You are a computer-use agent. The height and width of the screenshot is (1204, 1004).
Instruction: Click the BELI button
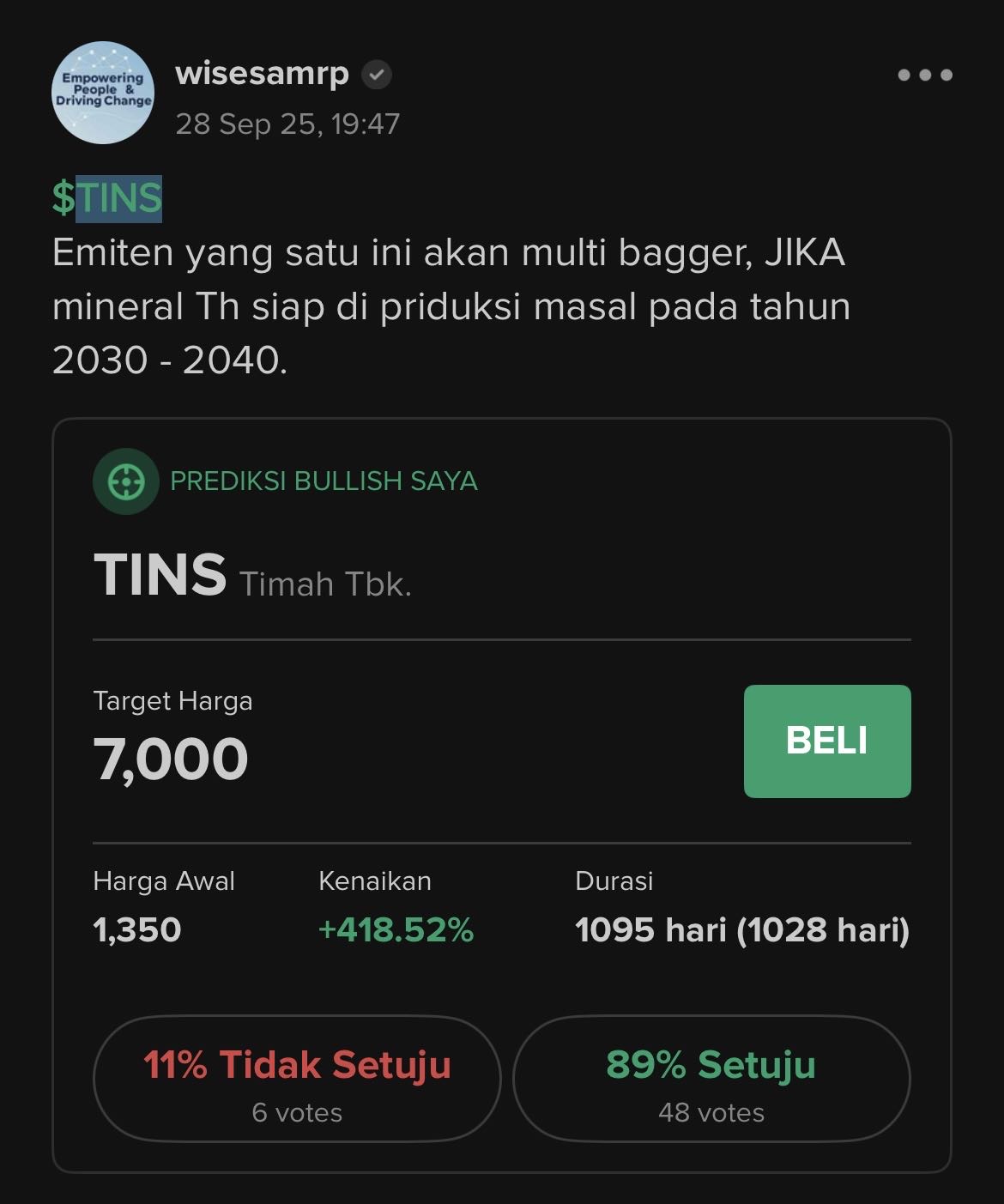826,741
